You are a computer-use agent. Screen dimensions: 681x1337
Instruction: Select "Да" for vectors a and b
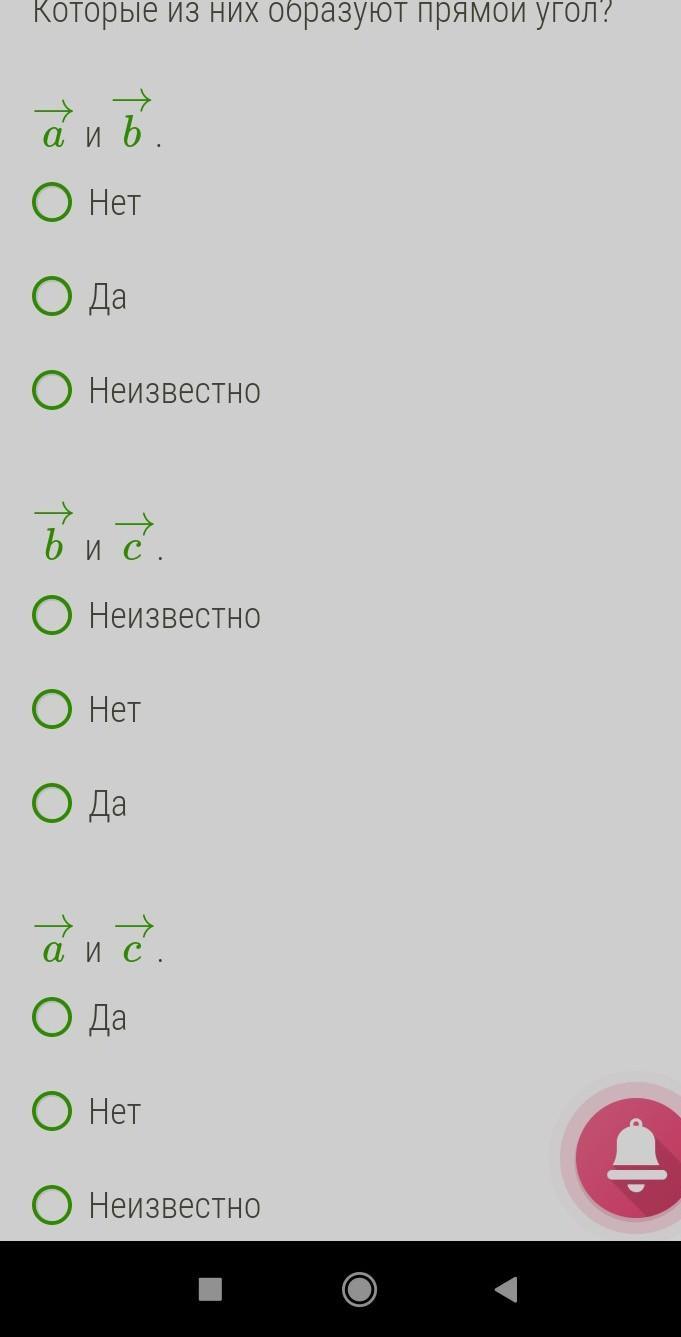point(52,296)
